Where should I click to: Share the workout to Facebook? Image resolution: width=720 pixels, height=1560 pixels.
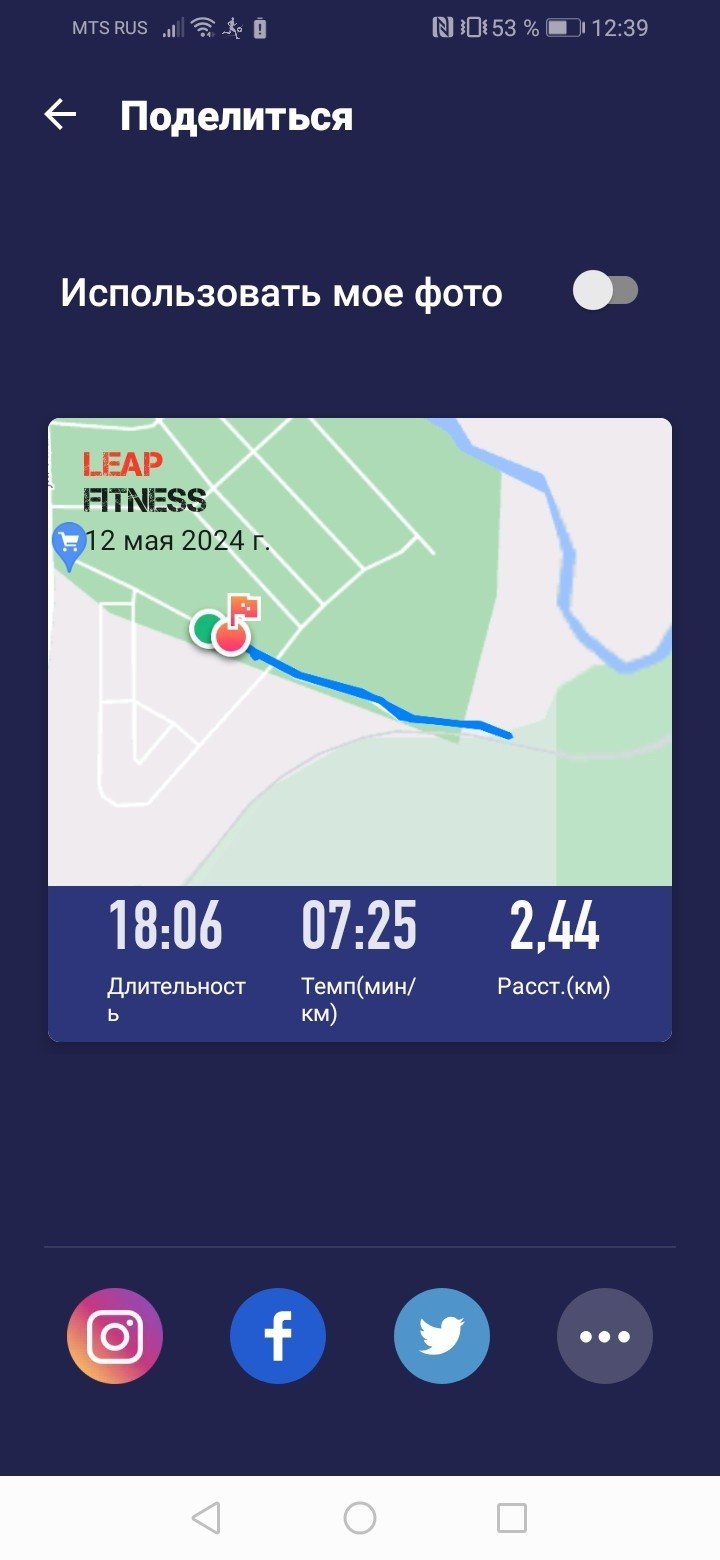coord(278,1336)
